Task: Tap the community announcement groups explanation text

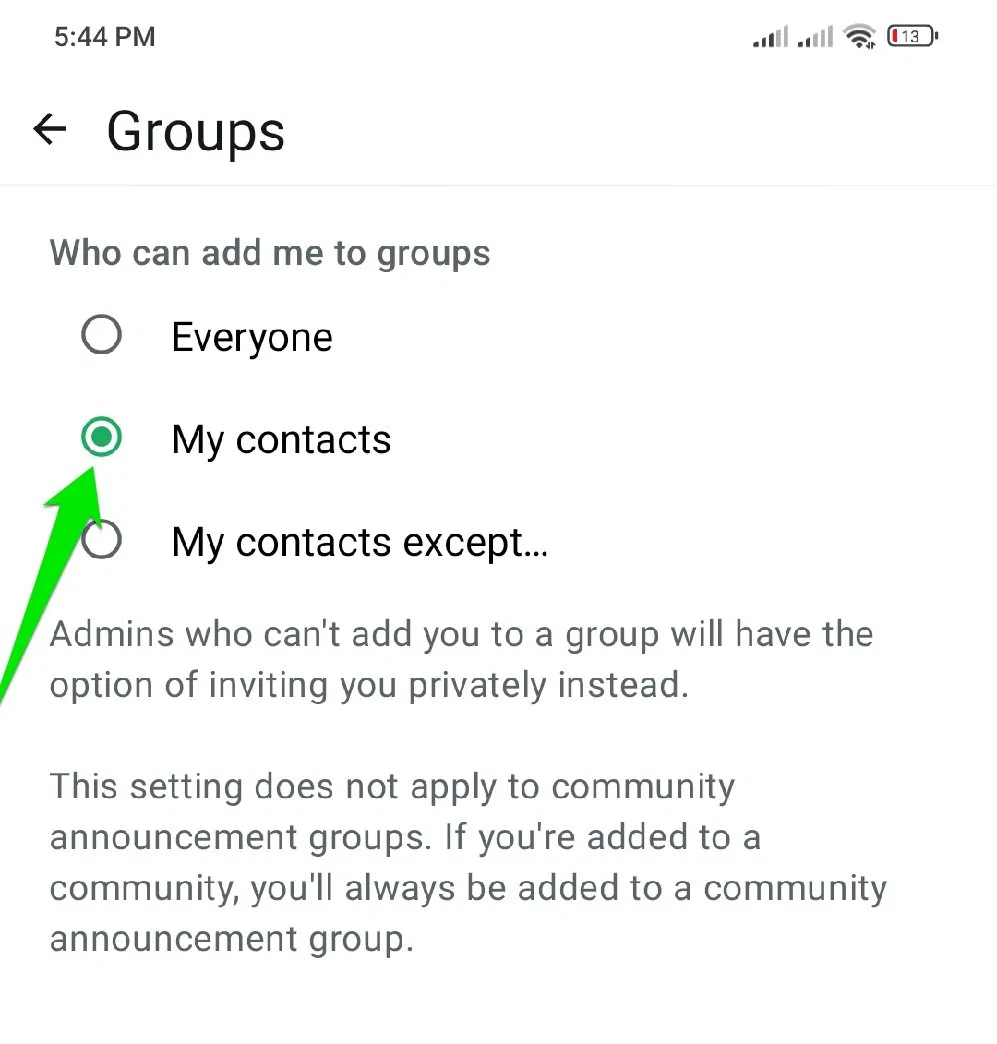Action: point(466,862)
